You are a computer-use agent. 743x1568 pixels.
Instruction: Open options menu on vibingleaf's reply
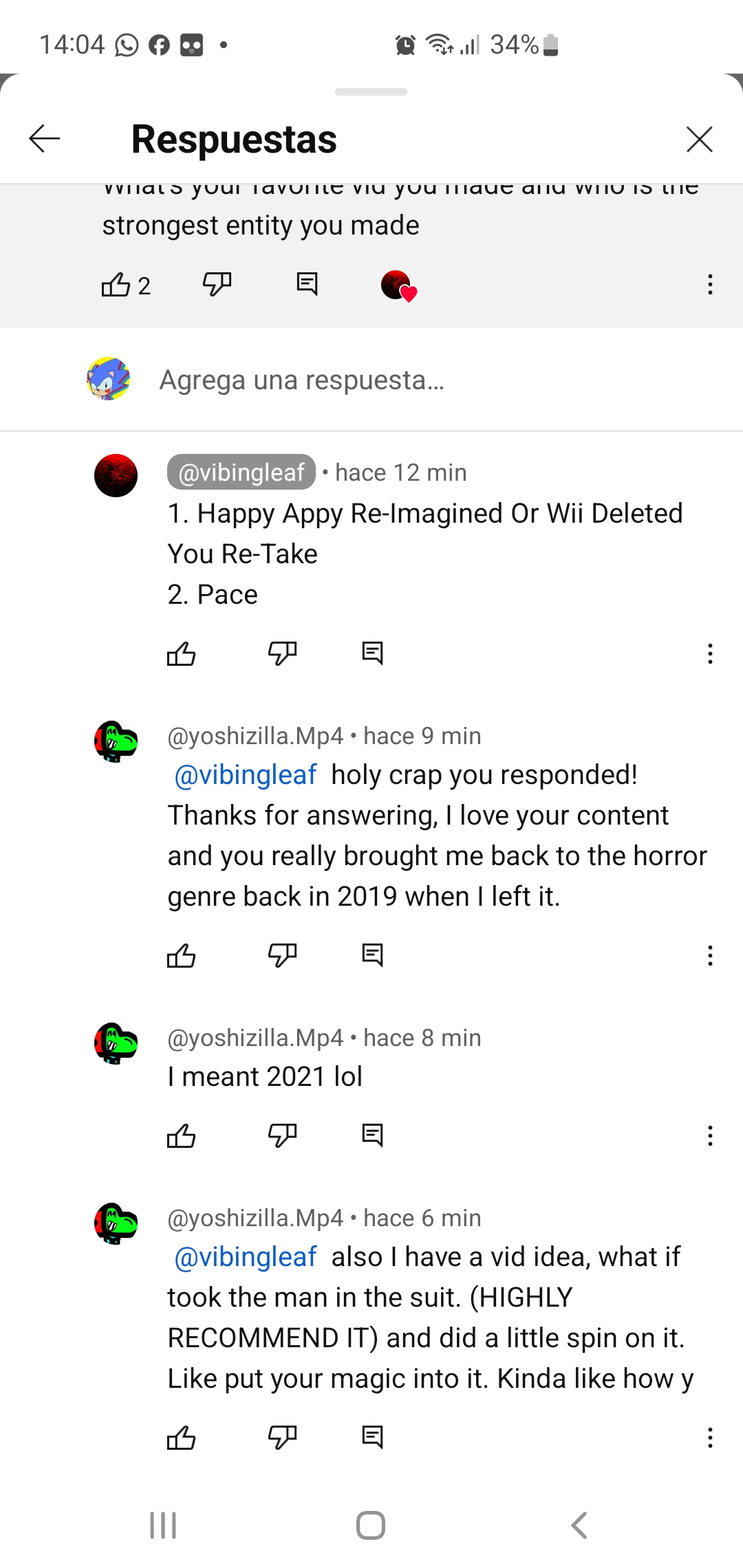[x=710, y=653]
